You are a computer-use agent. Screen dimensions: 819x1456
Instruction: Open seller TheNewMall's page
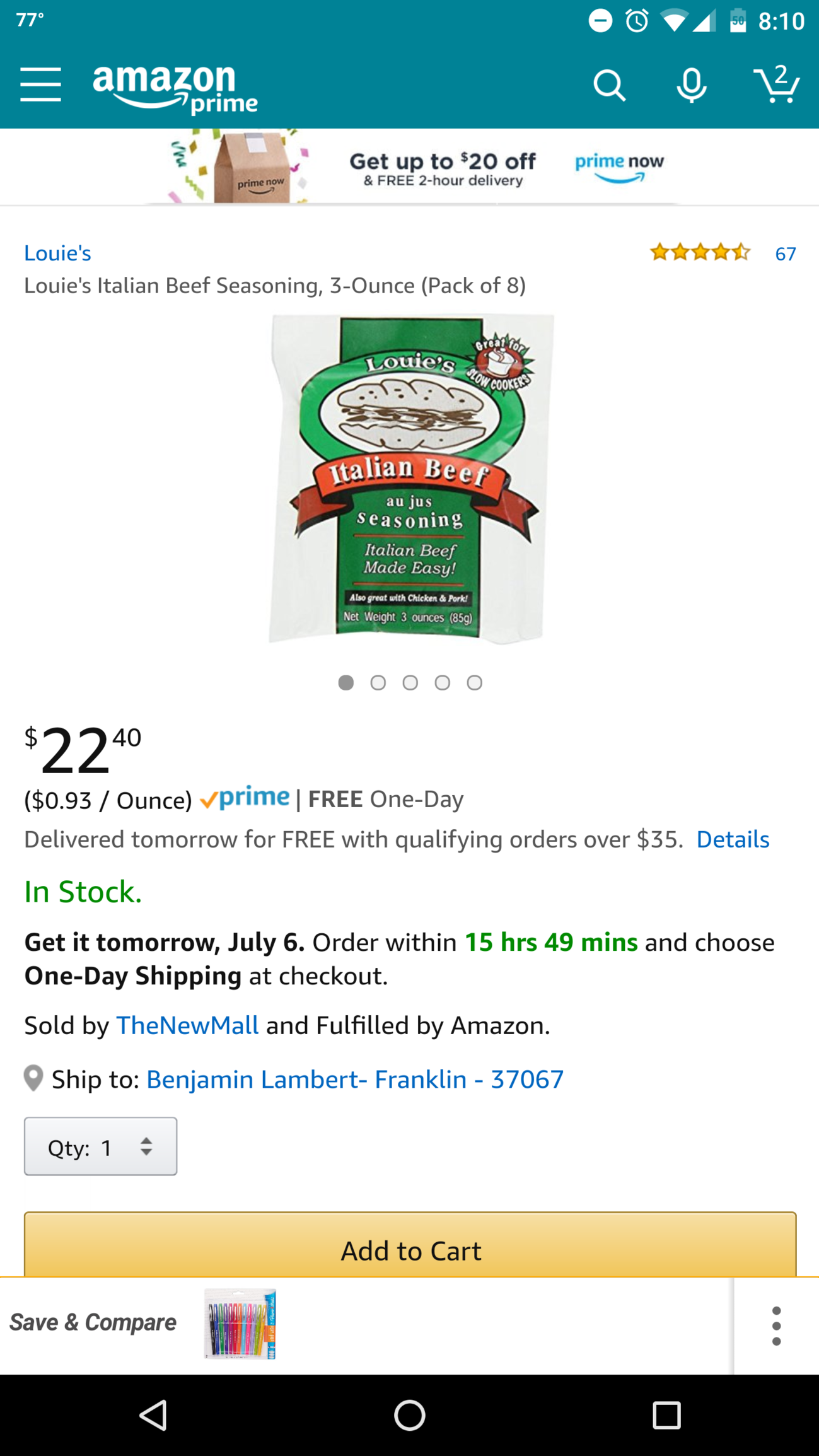(187, 1025)
